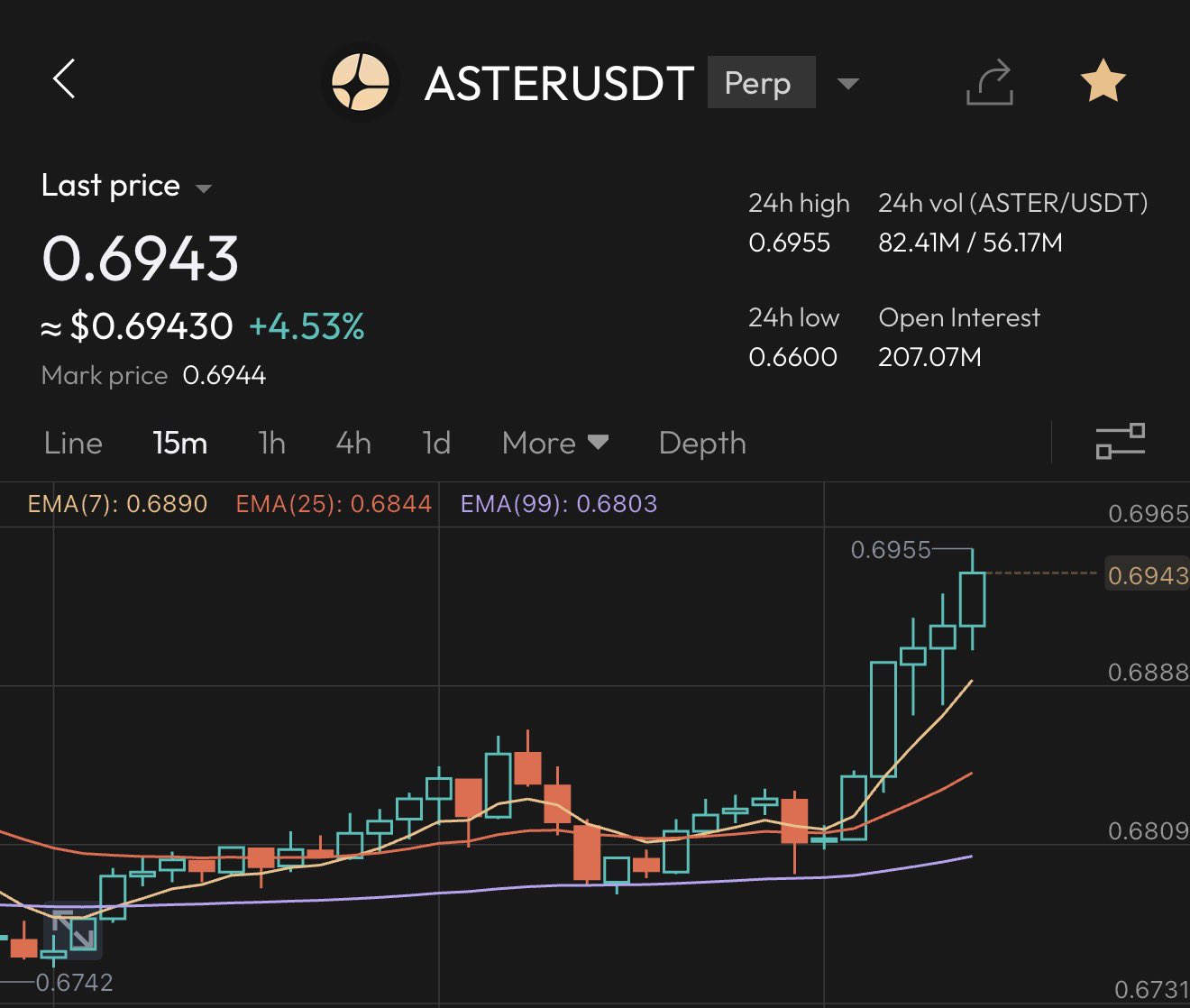Select the 1h timeframe
This screenshot has width=1190, height=1008.
pyautogui.click(x=271, y=443)
